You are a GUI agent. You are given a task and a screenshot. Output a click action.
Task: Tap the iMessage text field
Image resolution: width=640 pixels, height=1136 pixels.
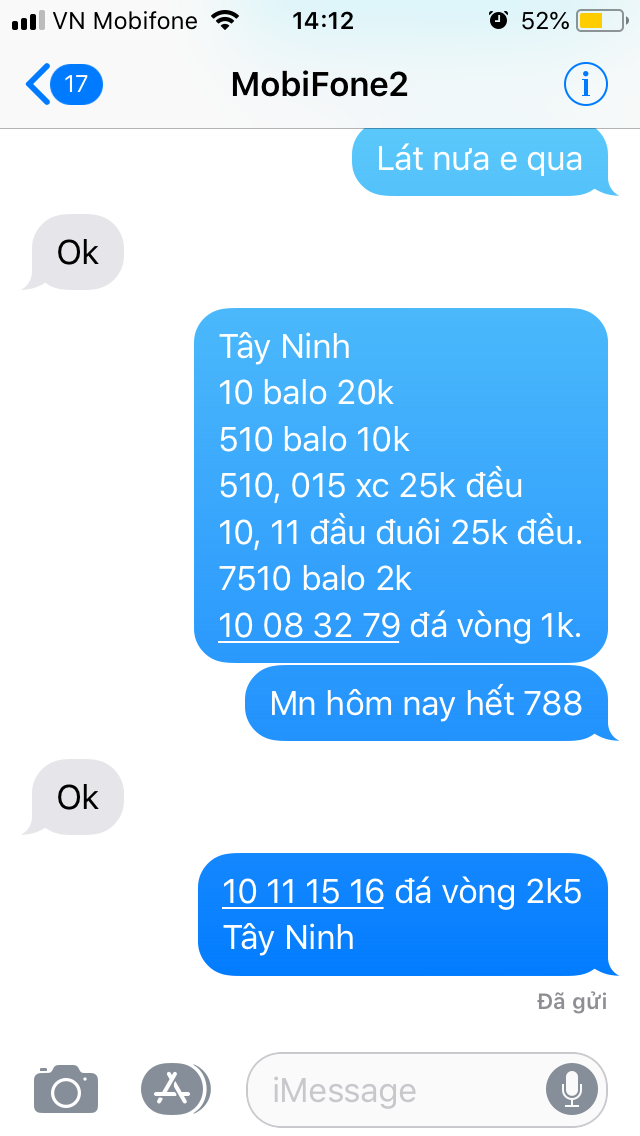[x=400, y=1089]
